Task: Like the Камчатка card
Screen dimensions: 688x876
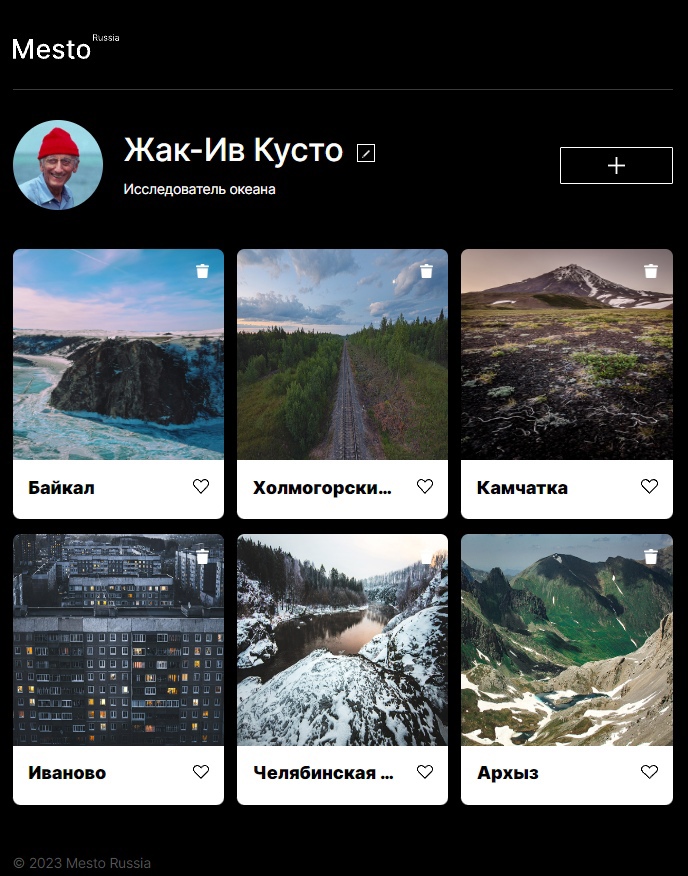Action: point(649,487)
